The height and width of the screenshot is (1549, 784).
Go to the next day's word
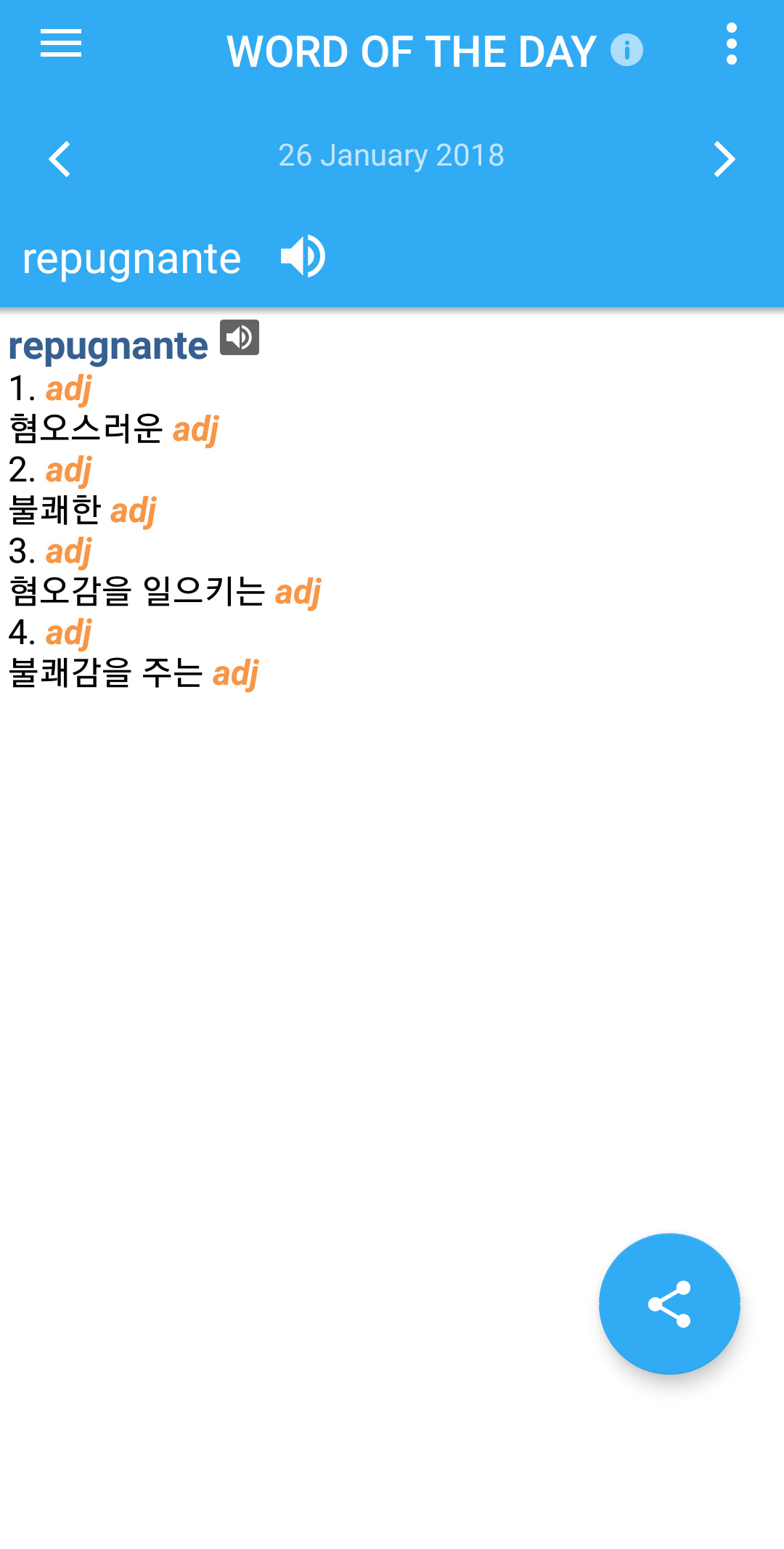[724, 158]
